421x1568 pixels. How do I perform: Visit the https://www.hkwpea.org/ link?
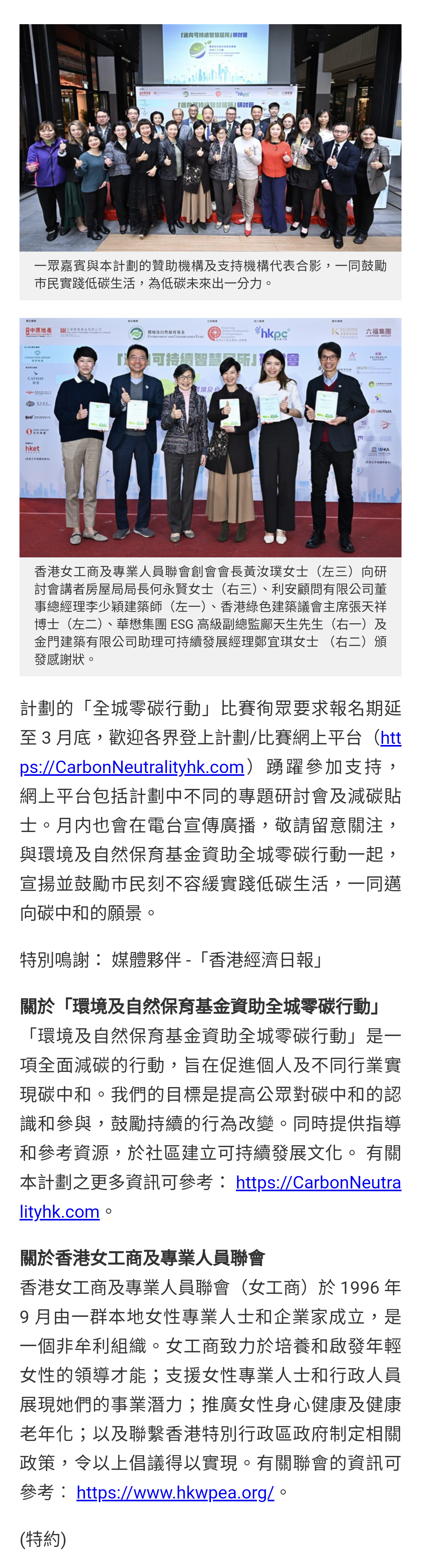point(175,1492)
